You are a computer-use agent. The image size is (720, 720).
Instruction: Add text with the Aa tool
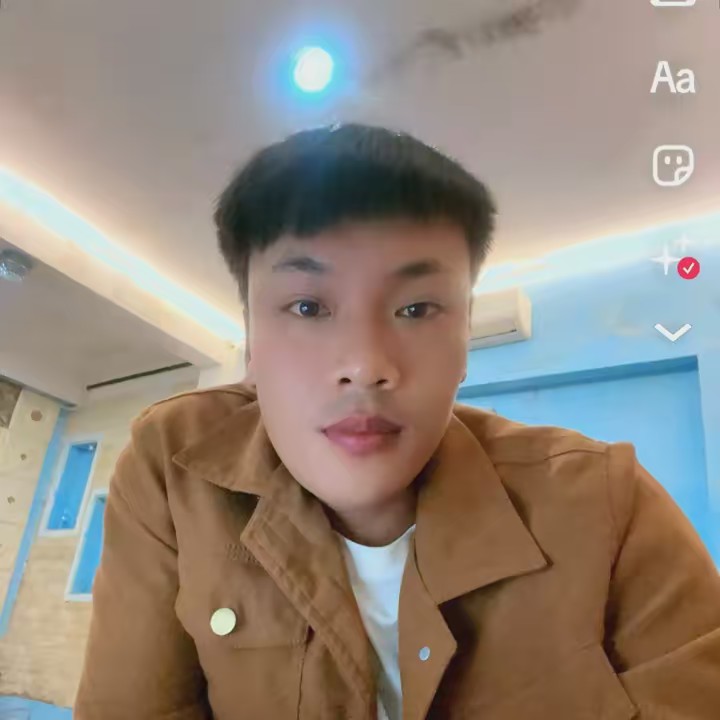pyautogui.click(x=672, y=78)
